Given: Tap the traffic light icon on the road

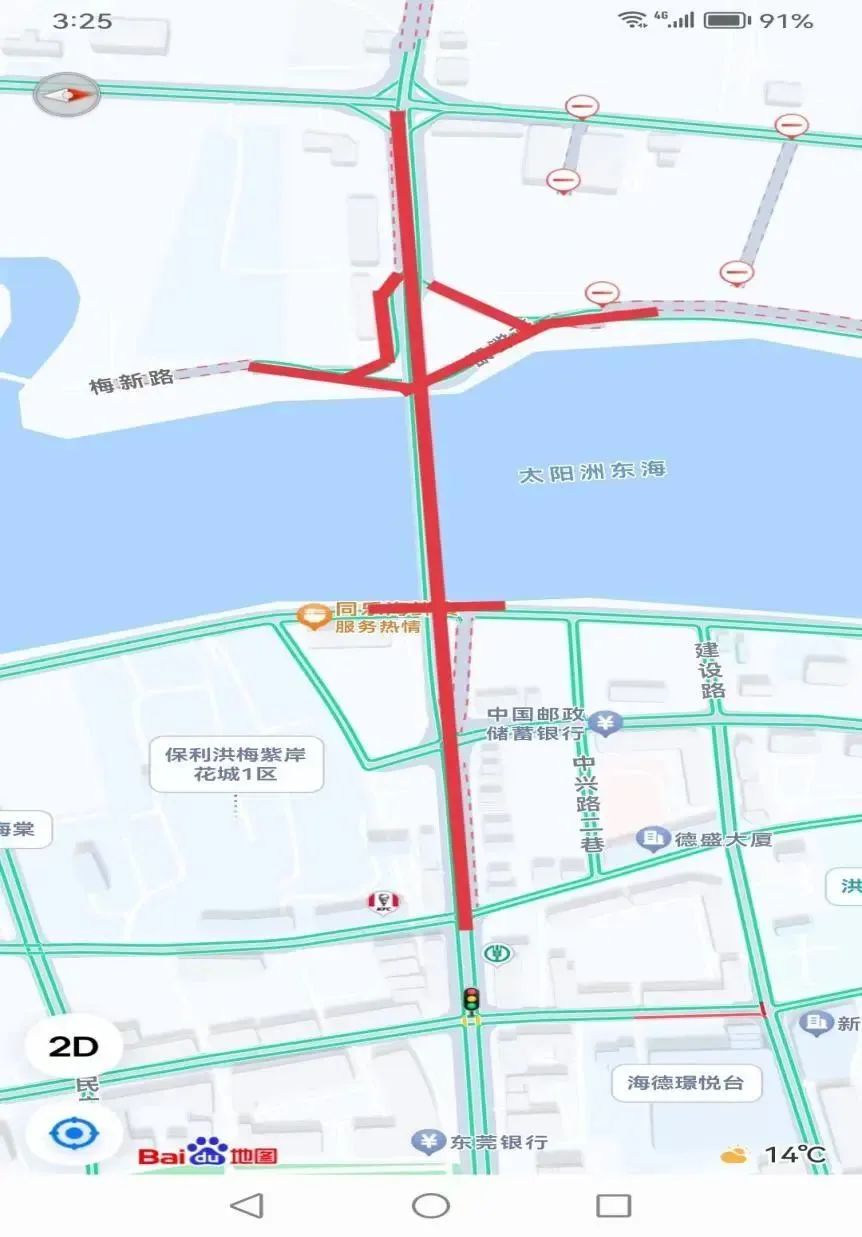Looking at the screenshot, I should [x=470, y=999].
